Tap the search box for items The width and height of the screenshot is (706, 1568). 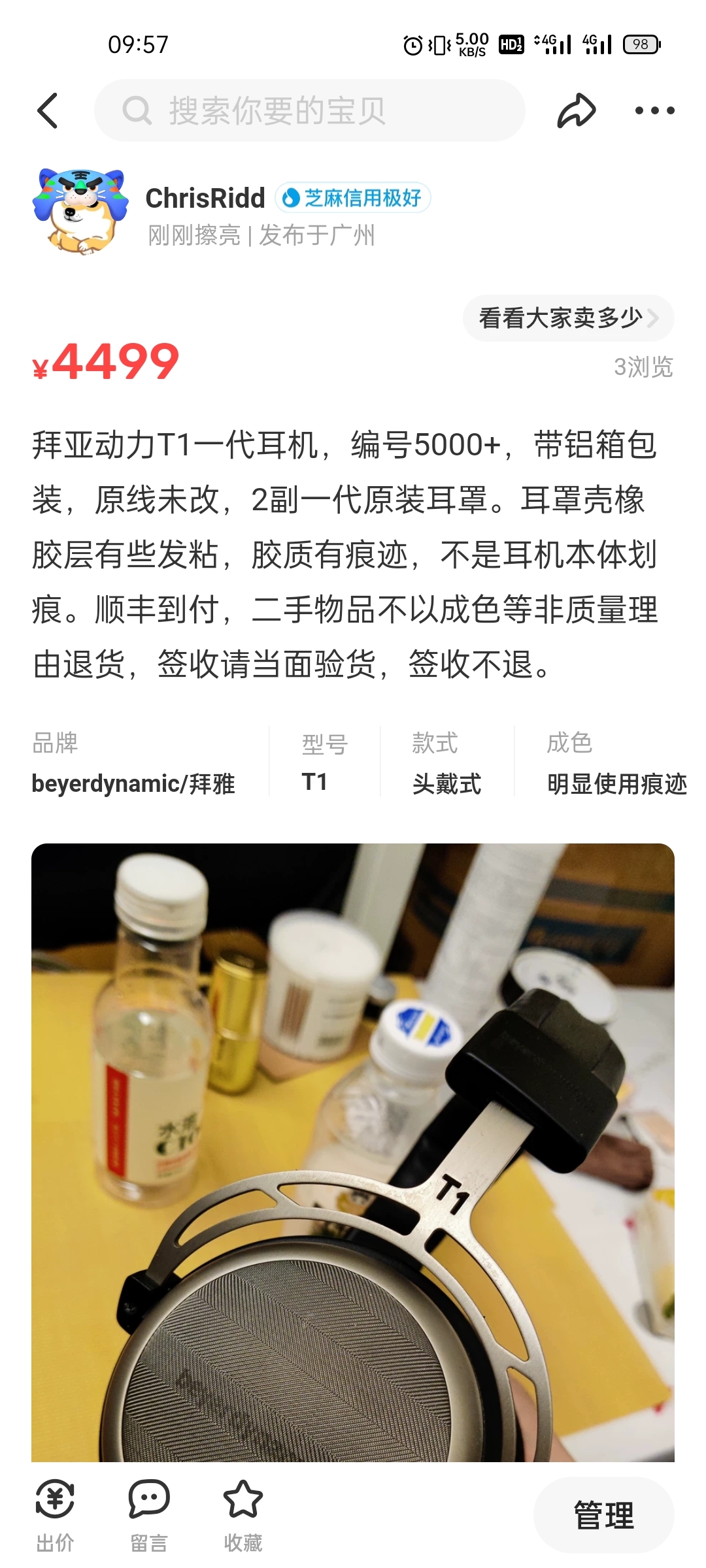309,110
